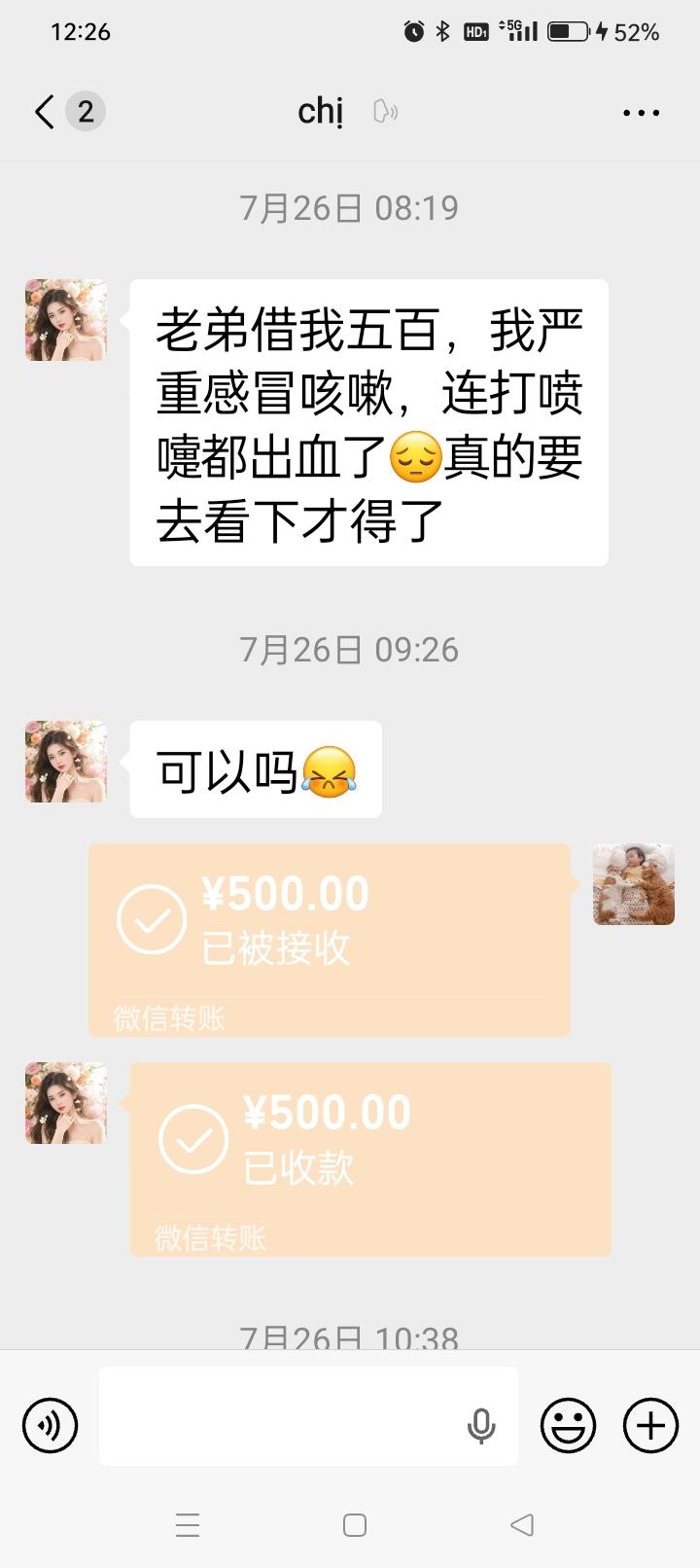
Task: Go back to the chat list
Action: [x=45, y=113]
